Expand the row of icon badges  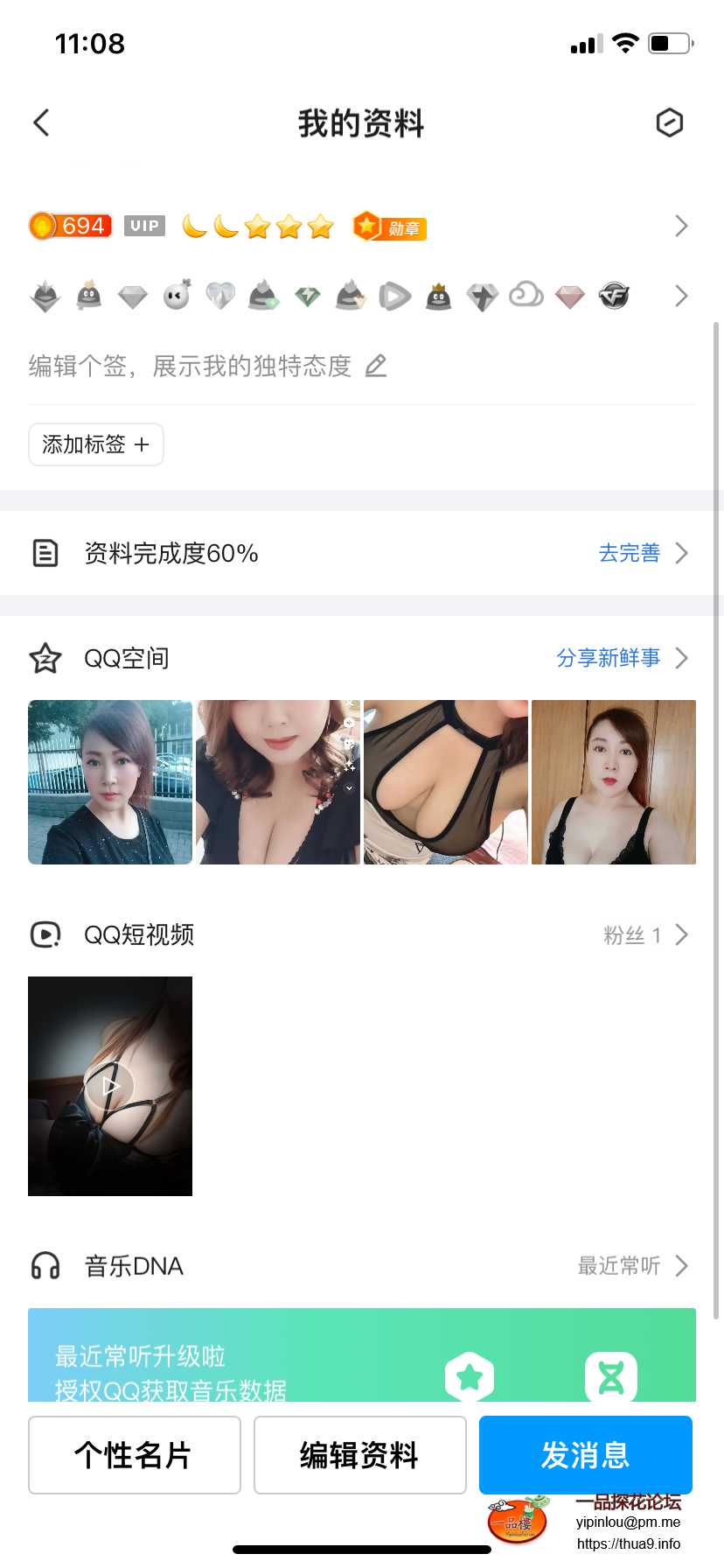click(x=681, y=296)
